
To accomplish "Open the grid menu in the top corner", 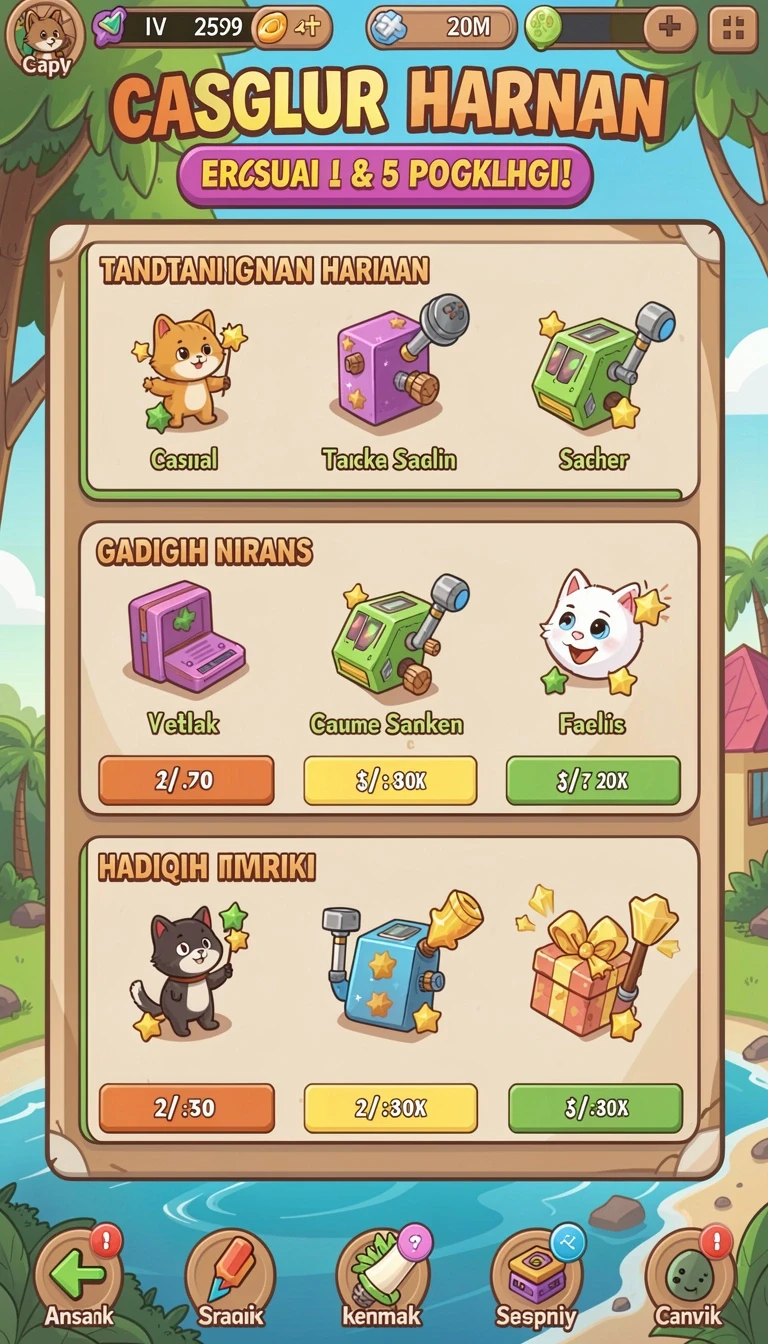I will click(x=733, y=28).
